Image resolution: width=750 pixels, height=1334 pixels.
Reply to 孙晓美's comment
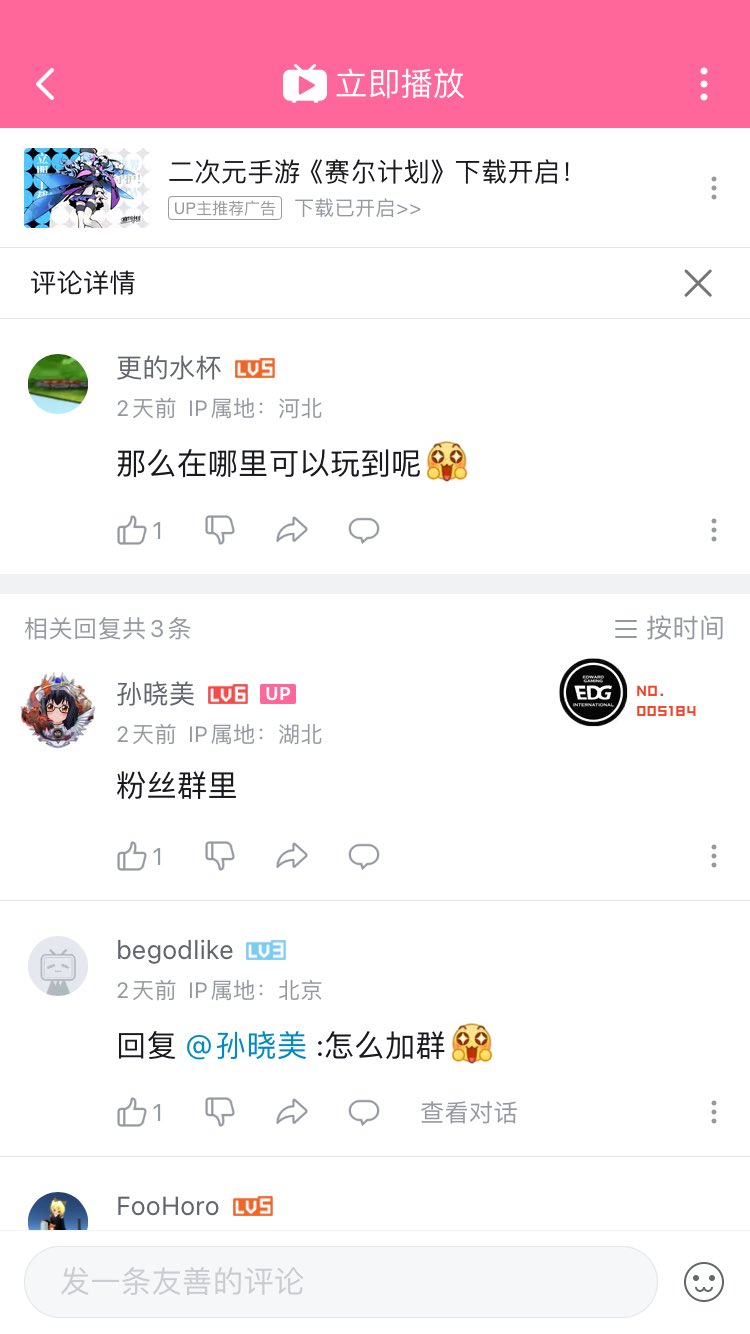pyautogui.click(x=363, y=856)
